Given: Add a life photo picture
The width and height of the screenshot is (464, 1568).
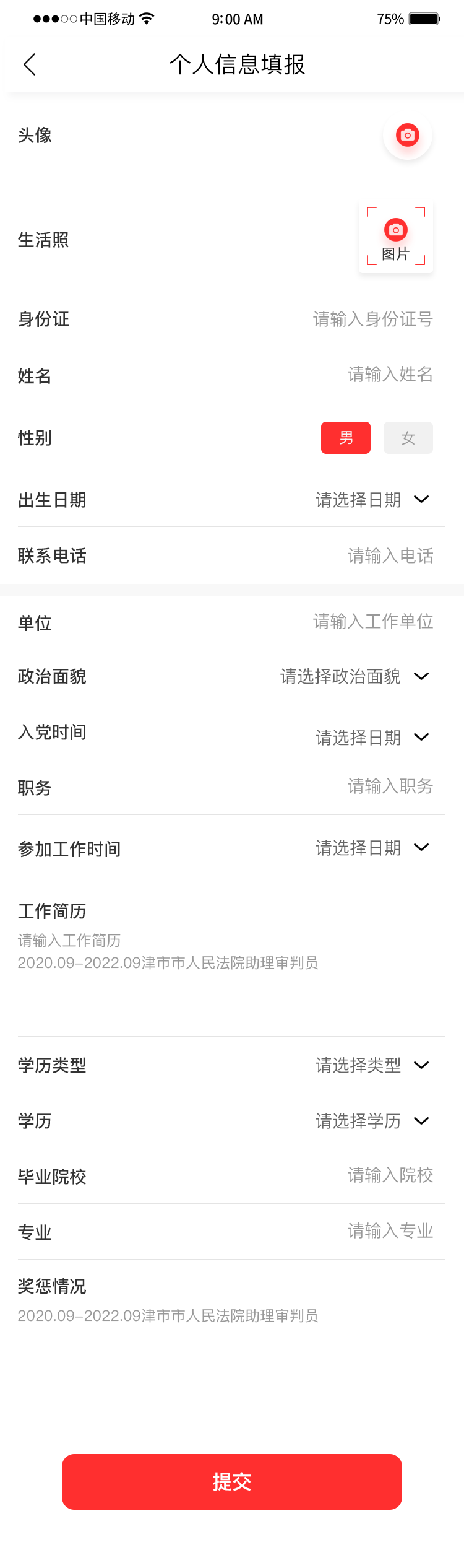Looking at the screenshot, I should point(396,237).
